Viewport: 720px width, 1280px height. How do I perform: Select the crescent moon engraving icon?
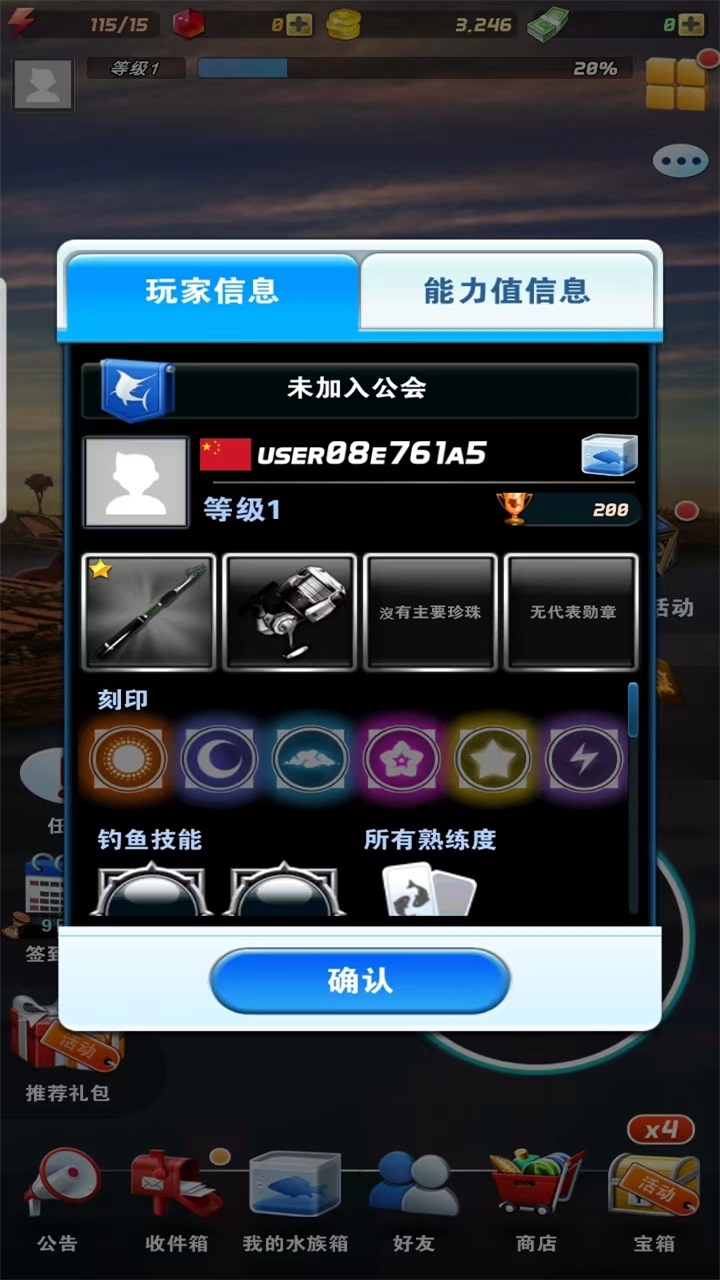219,759
